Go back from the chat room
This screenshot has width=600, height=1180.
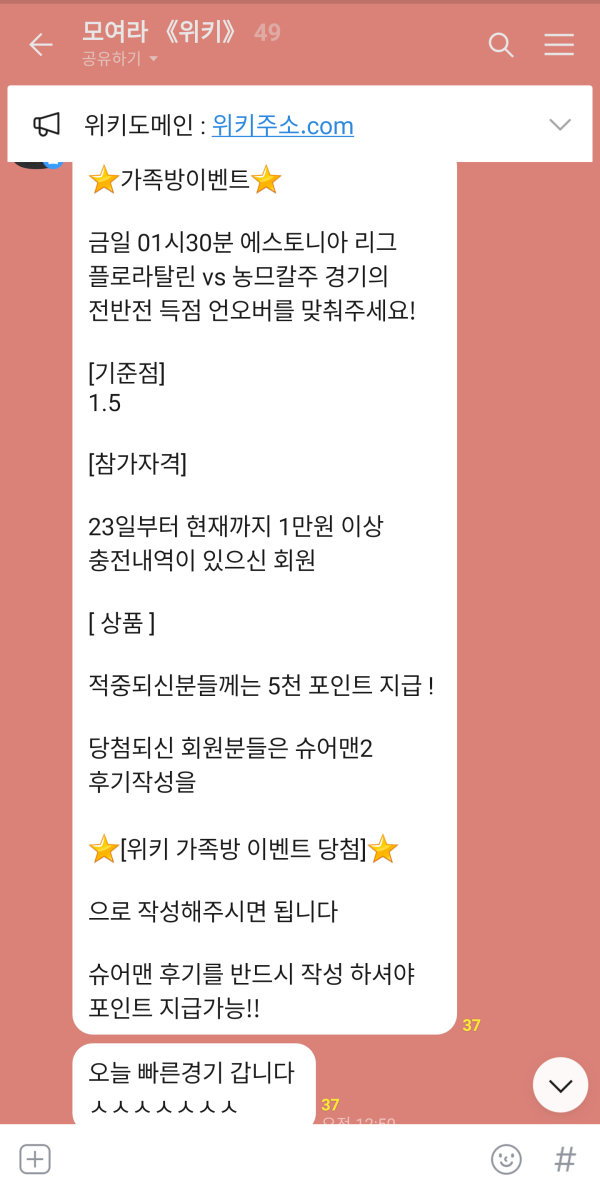tap(40, 45)
